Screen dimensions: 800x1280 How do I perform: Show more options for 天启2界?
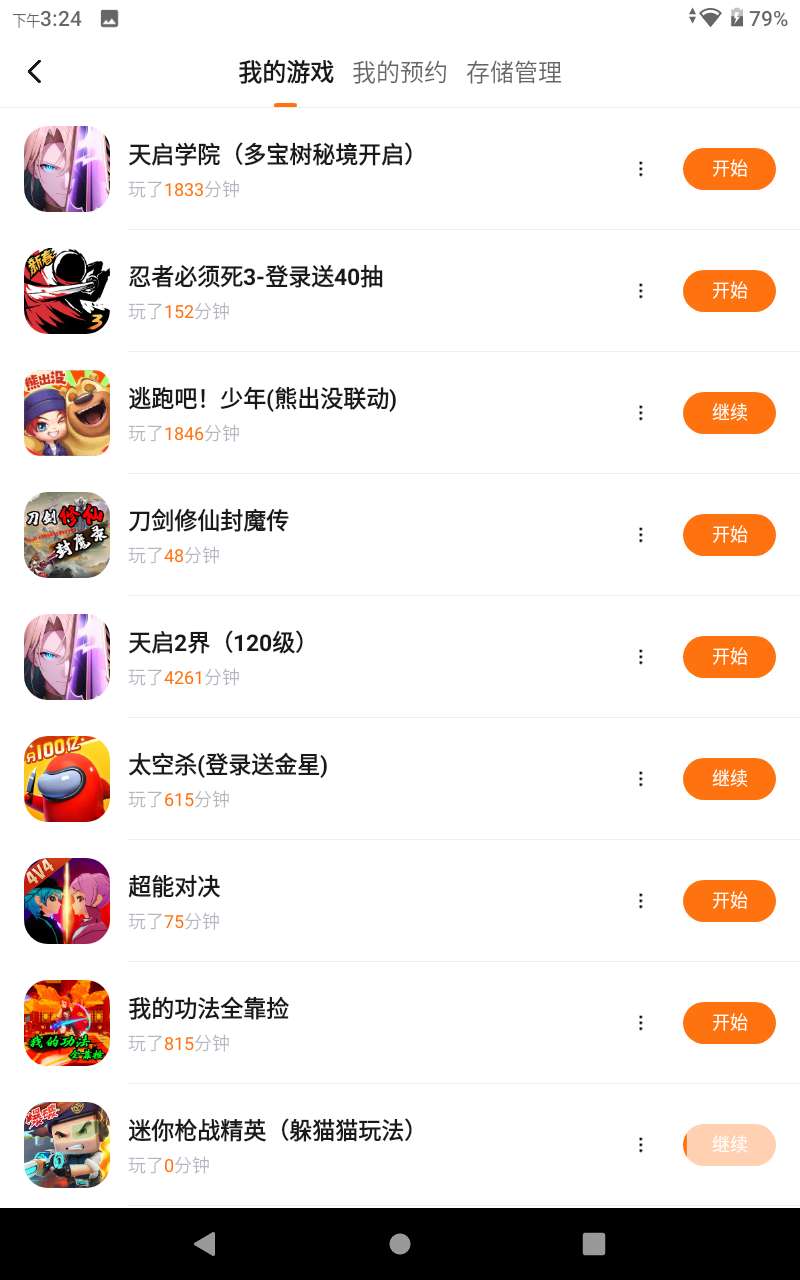point(641,657)
